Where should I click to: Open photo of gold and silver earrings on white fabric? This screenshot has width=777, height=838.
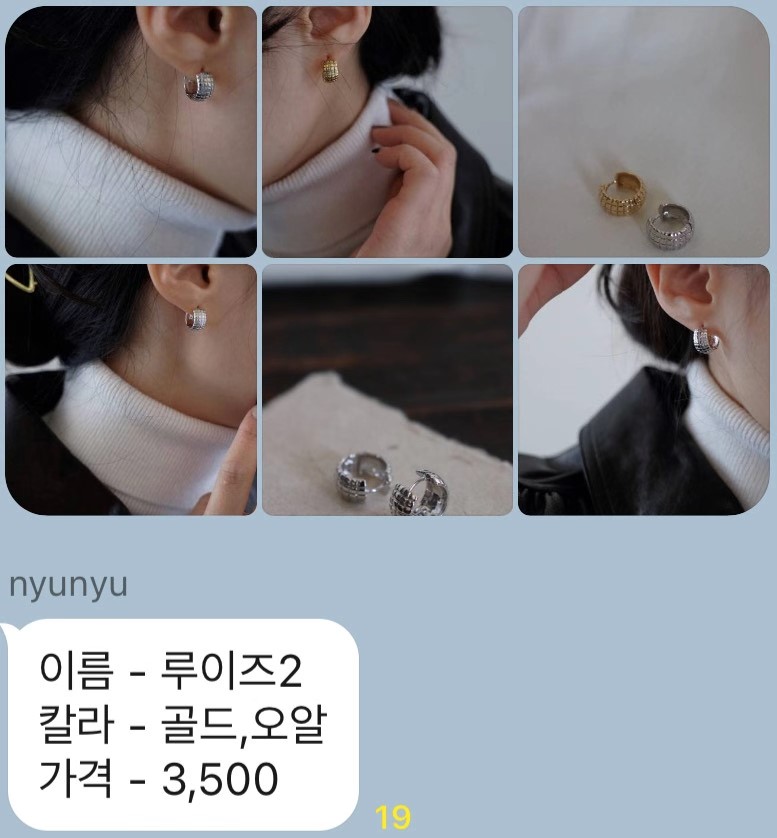pos(643,132)
